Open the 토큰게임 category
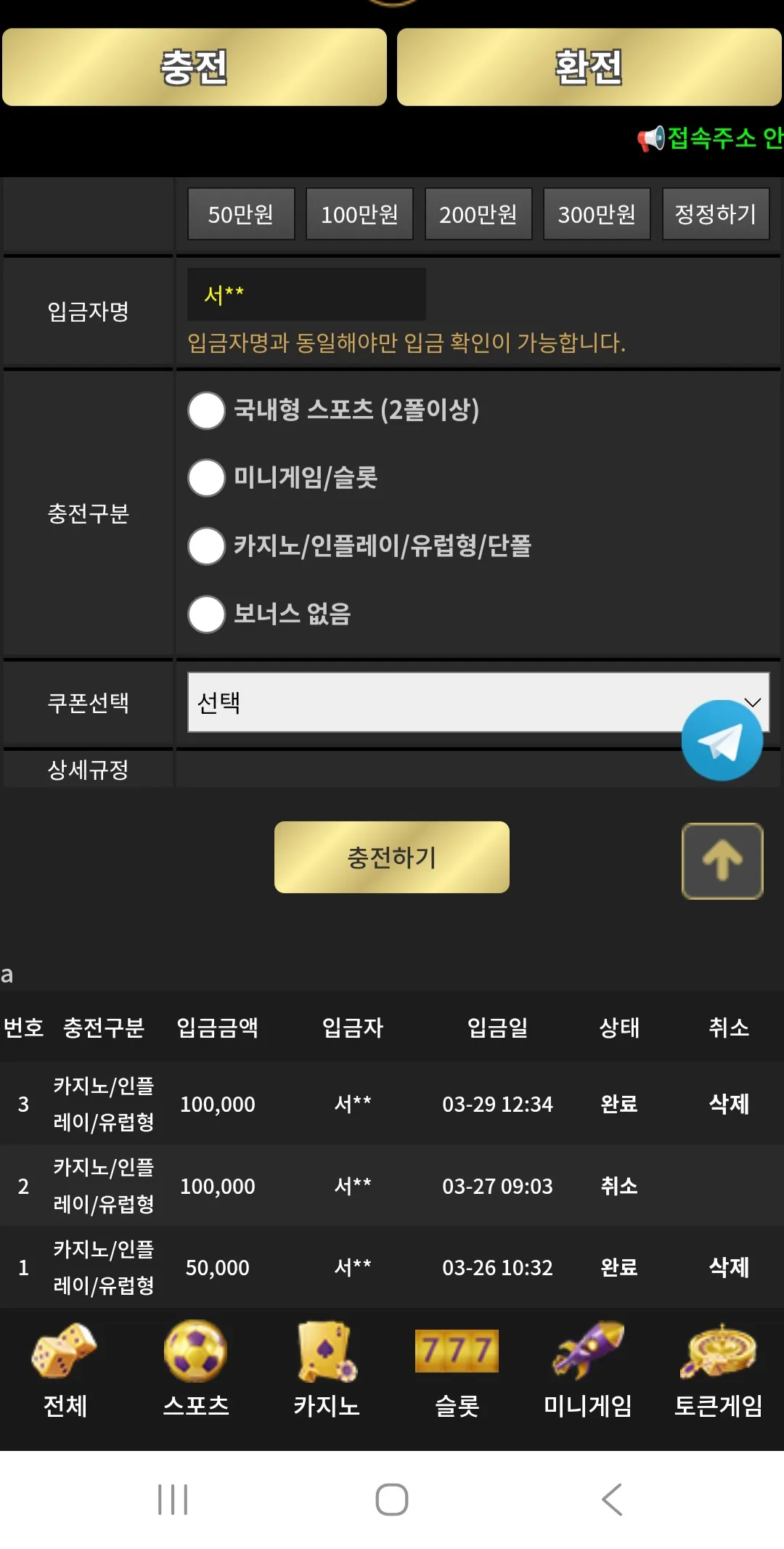This screenshot has height=1549, width=784. pos(719,1370)
